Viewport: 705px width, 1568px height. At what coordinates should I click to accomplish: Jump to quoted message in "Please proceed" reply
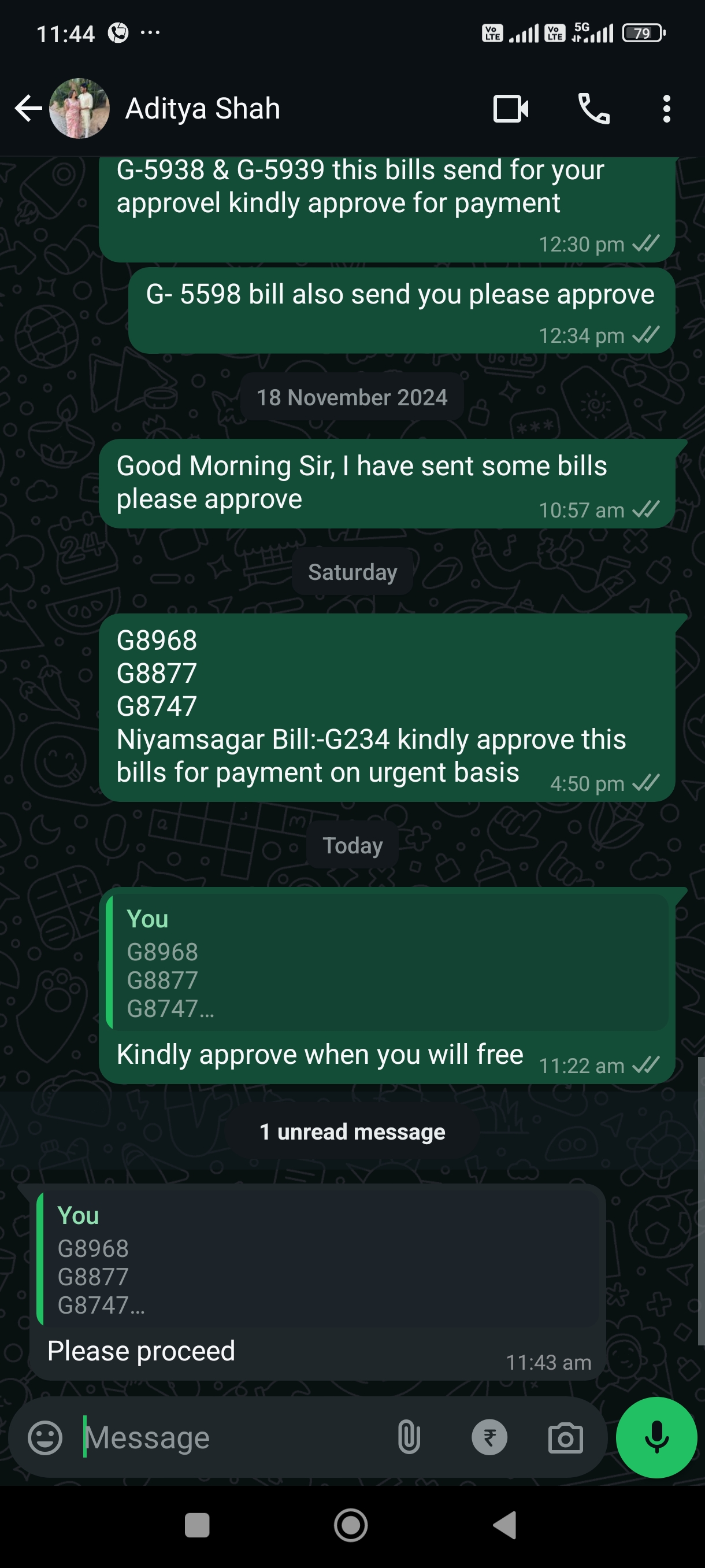tap(321, 1259)
